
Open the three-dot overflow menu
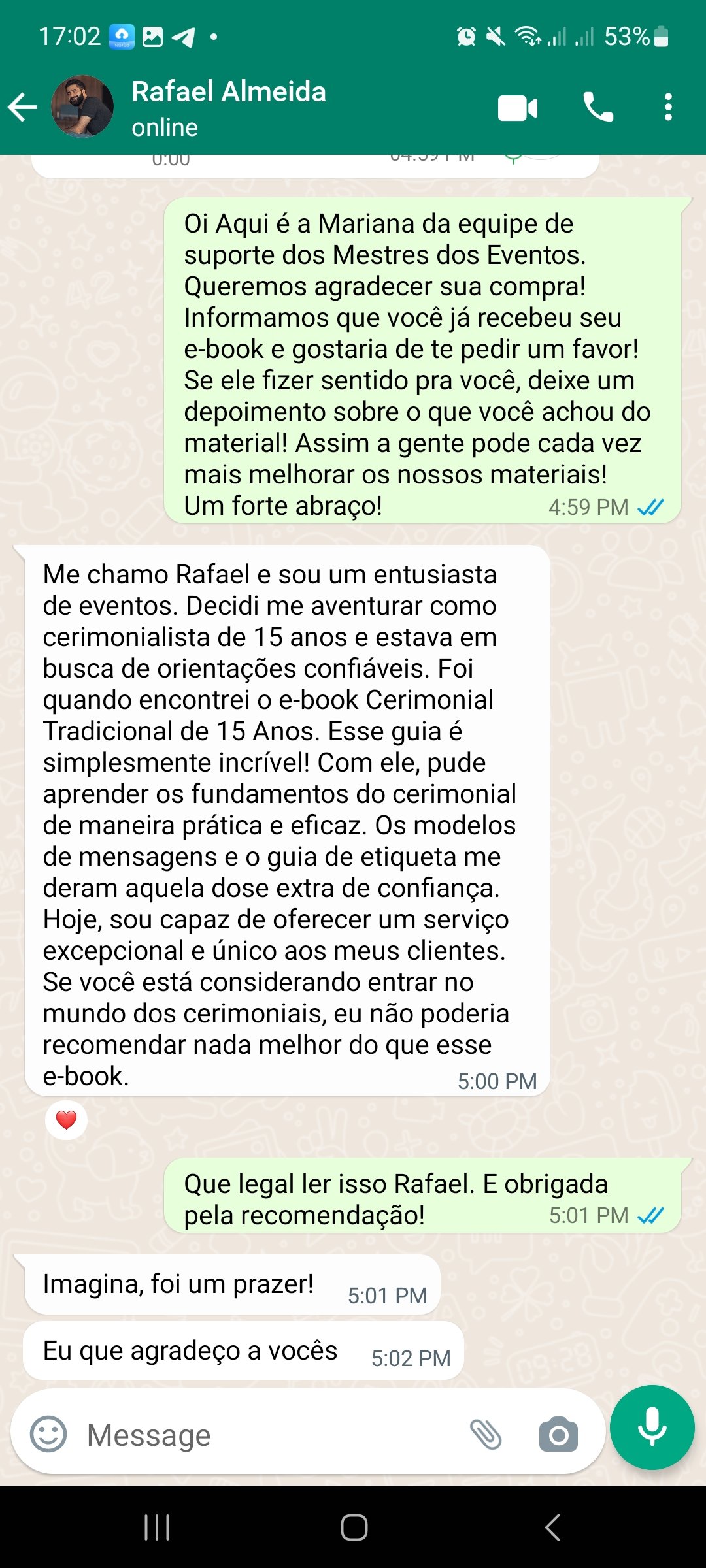click(667, 107)
